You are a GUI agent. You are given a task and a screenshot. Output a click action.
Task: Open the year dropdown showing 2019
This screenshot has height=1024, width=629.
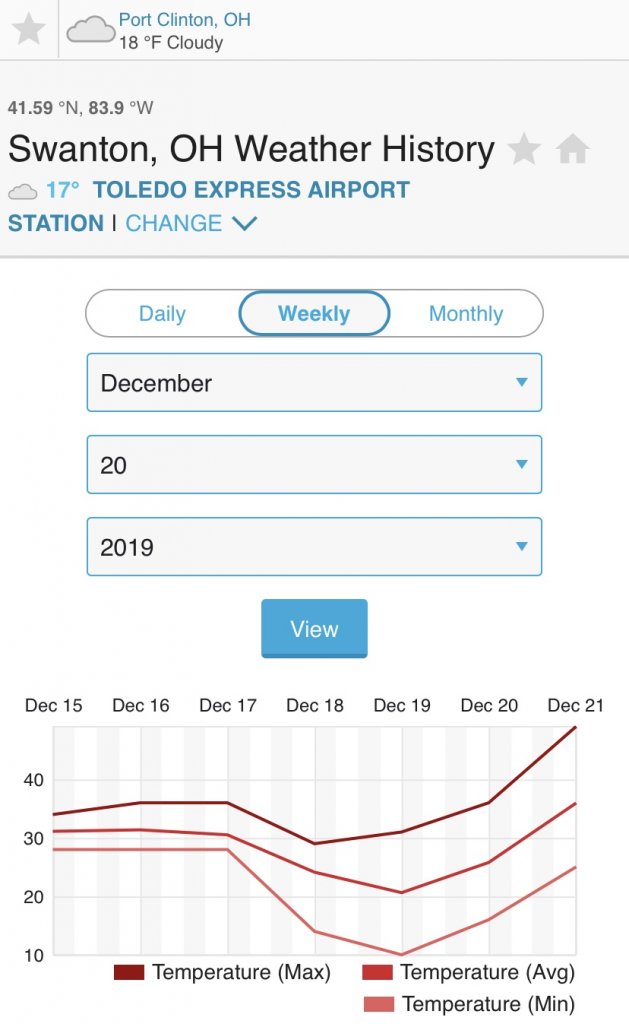(x=314, y=547)
